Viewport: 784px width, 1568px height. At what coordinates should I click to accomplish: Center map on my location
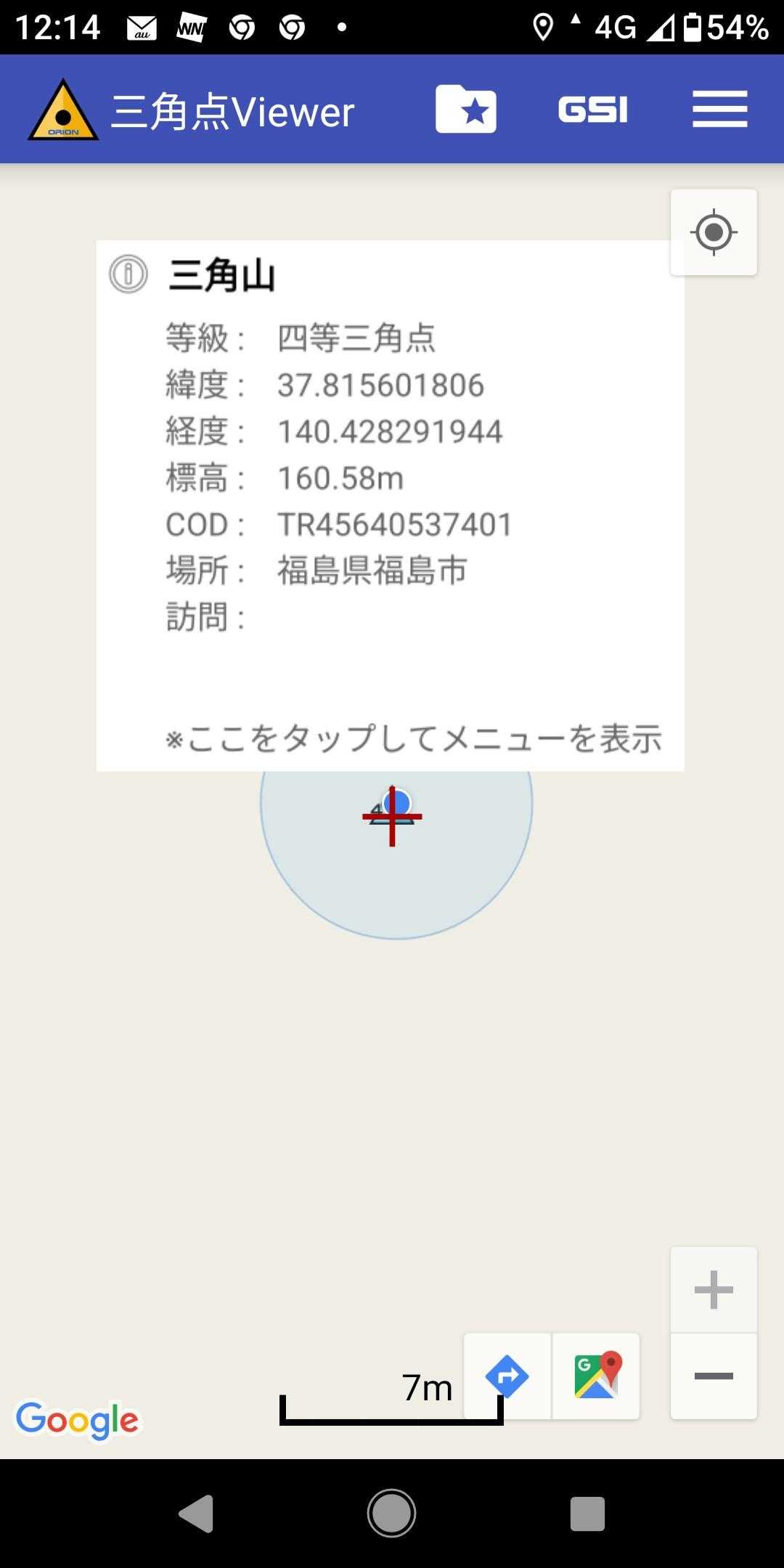pos(714,233)
